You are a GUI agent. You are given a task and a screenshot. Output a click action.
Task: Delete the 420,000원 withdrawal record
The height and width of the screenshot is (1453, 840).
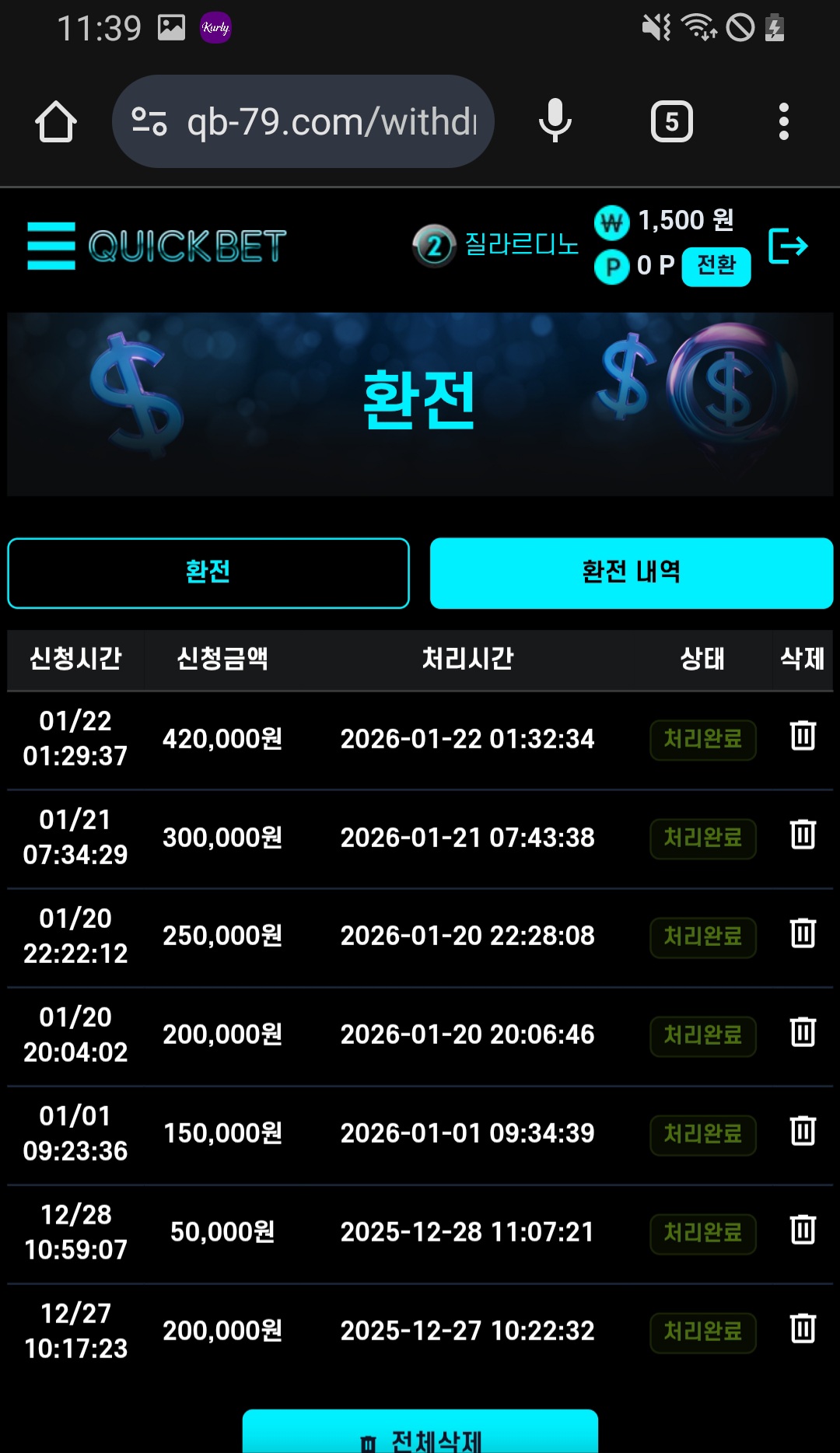click(x=803, y=736)
